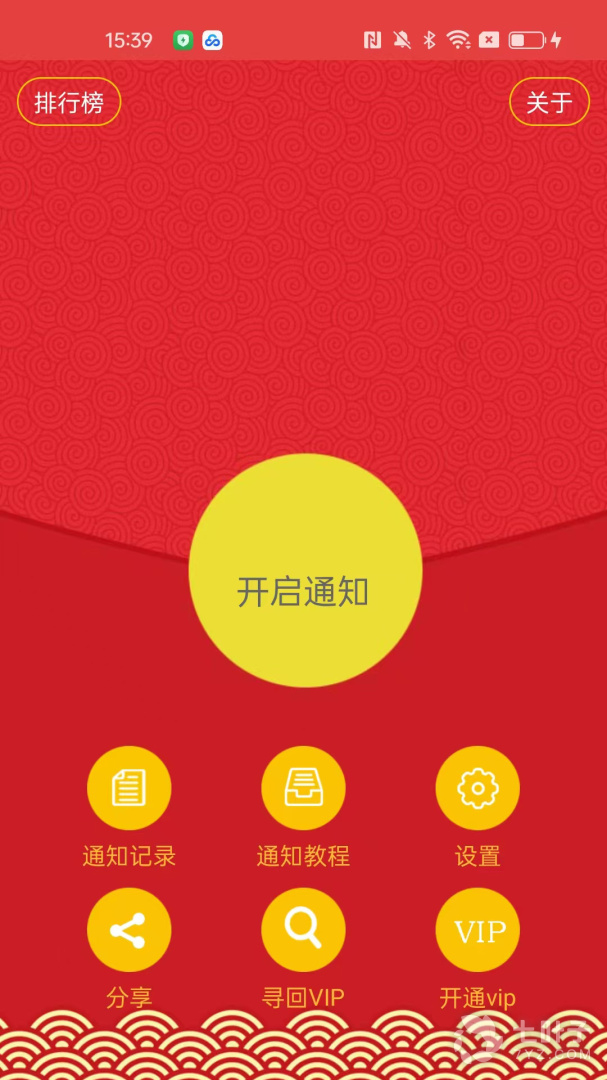Image resolution: width=607 pixels, height=1080 pixels.
Task: Open the 关于 about page
Action: (549, 103)
